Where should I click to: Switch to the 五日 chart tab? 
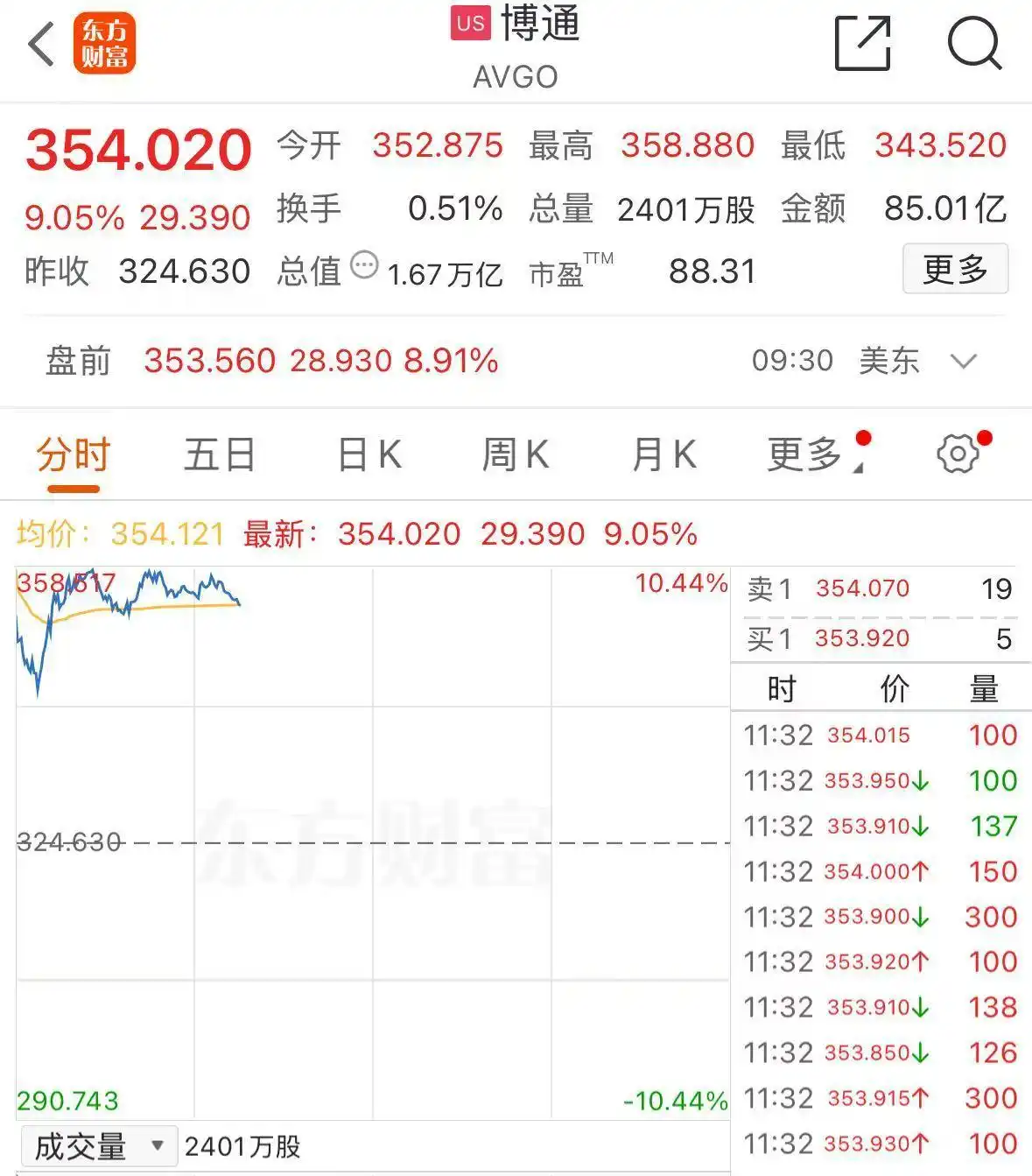tap(219, 454)
